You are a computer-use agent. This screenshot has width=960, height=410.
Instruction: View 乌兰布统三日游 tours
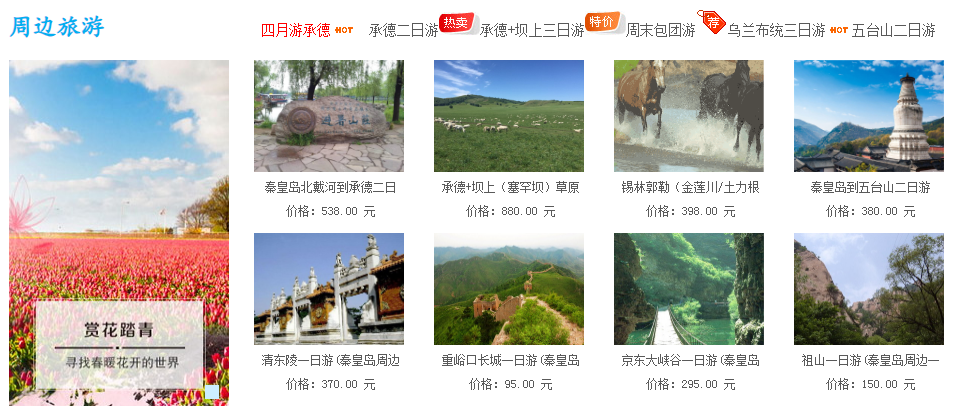pyautogui.click(x=776, y=30)
